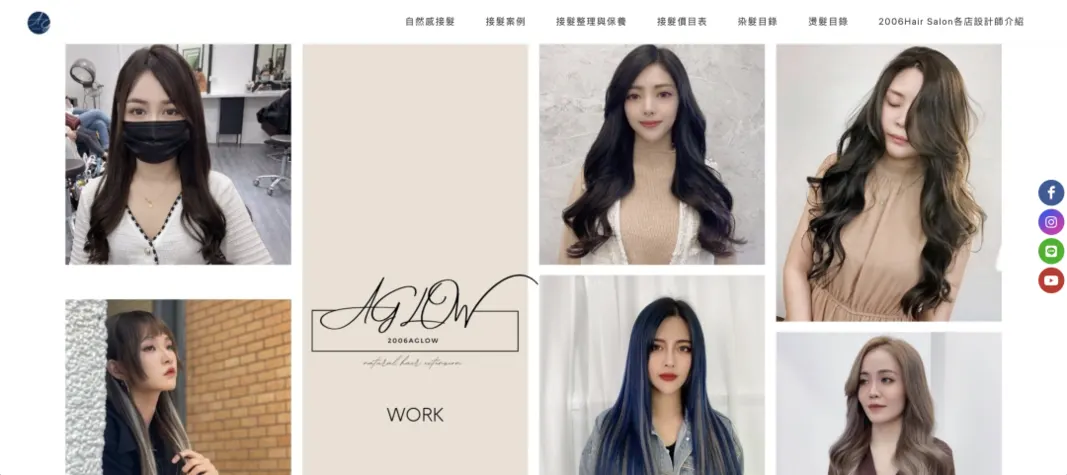Open the photo of woman wearing black mask
This screenshot has height=475, width=1067.
coord(178,154)
